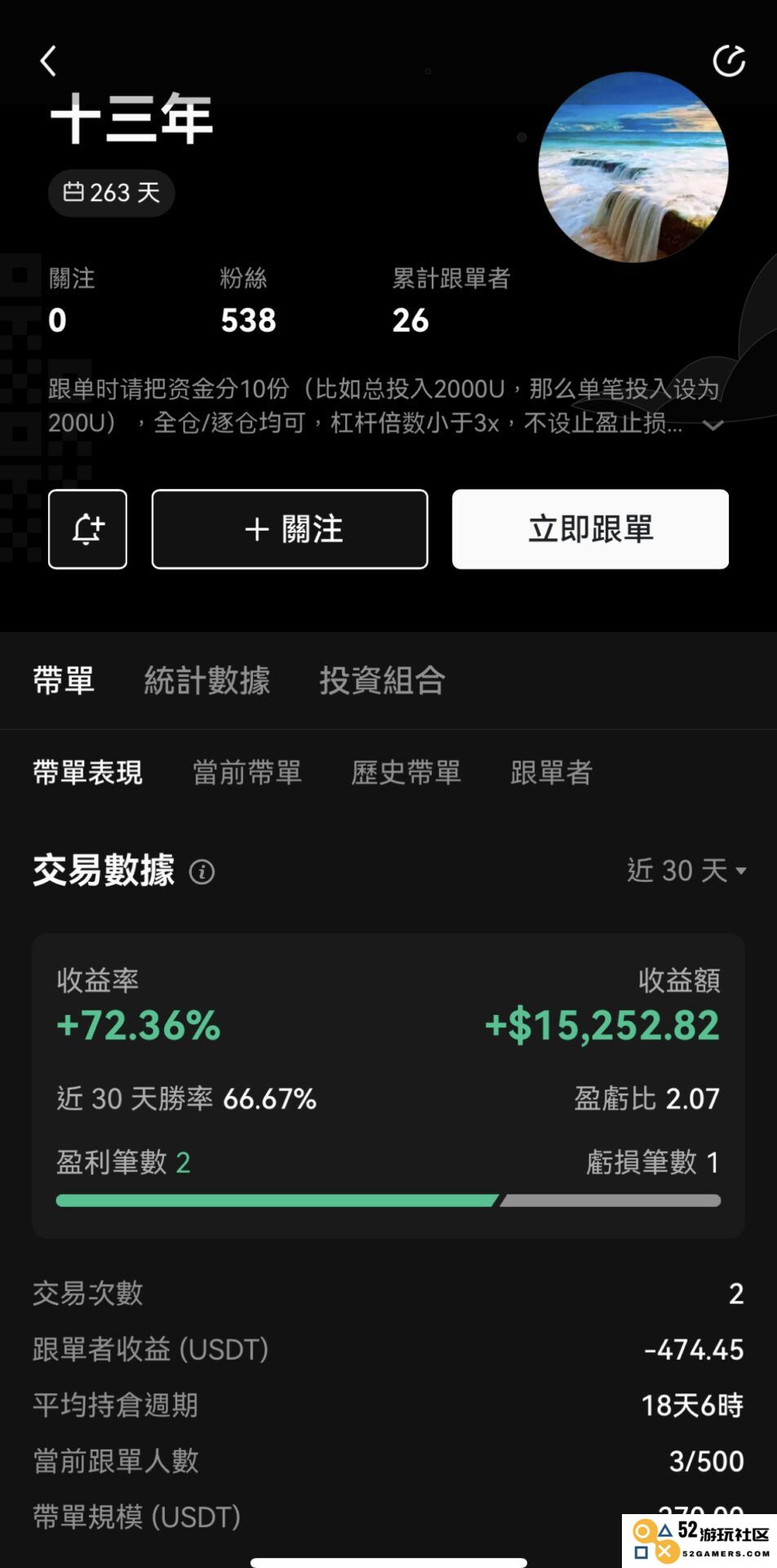This screenshot has height=1568, width=777.
Task: Switch to the 統計數據 tab
Action: coord(206,680)
